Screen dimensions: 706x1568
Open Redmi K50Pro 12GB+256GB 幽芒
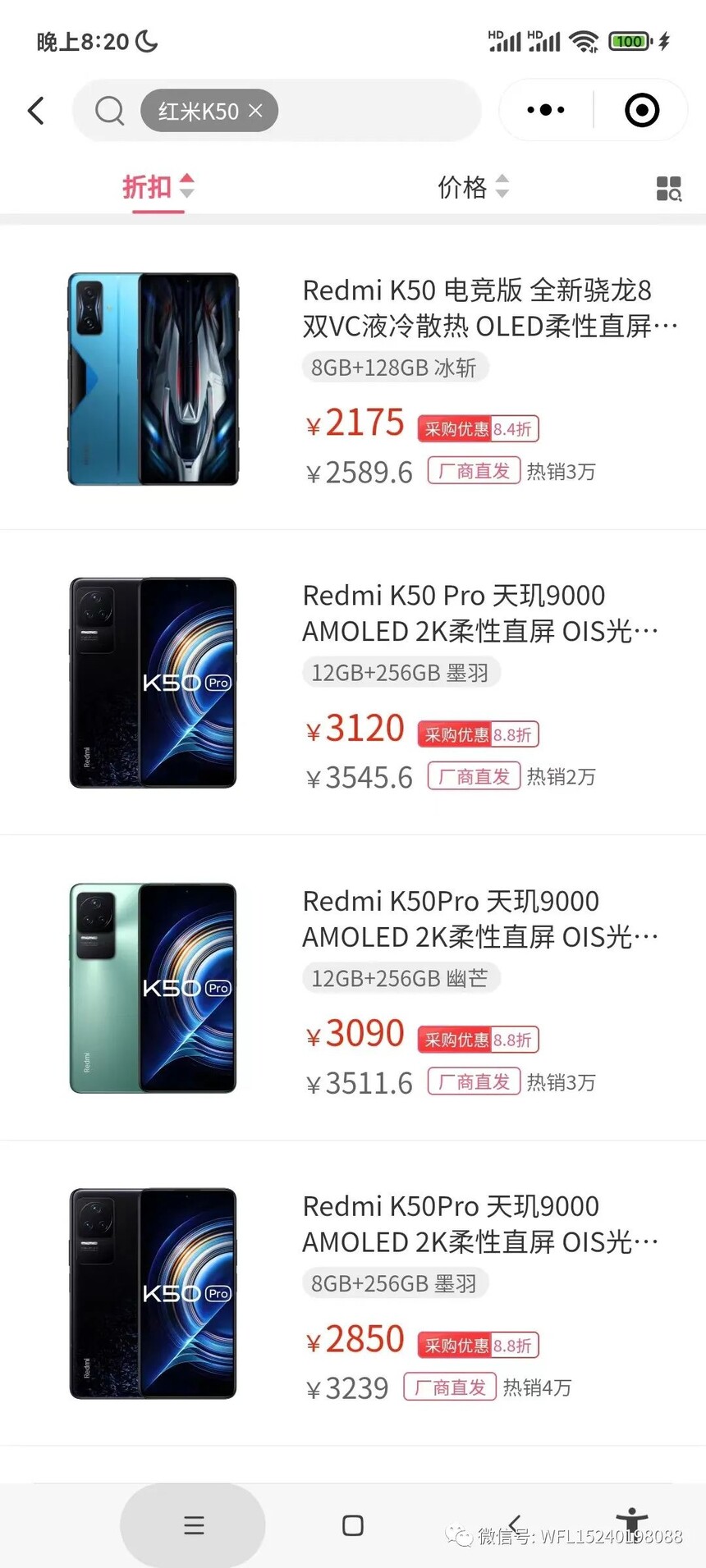(353, 988)
